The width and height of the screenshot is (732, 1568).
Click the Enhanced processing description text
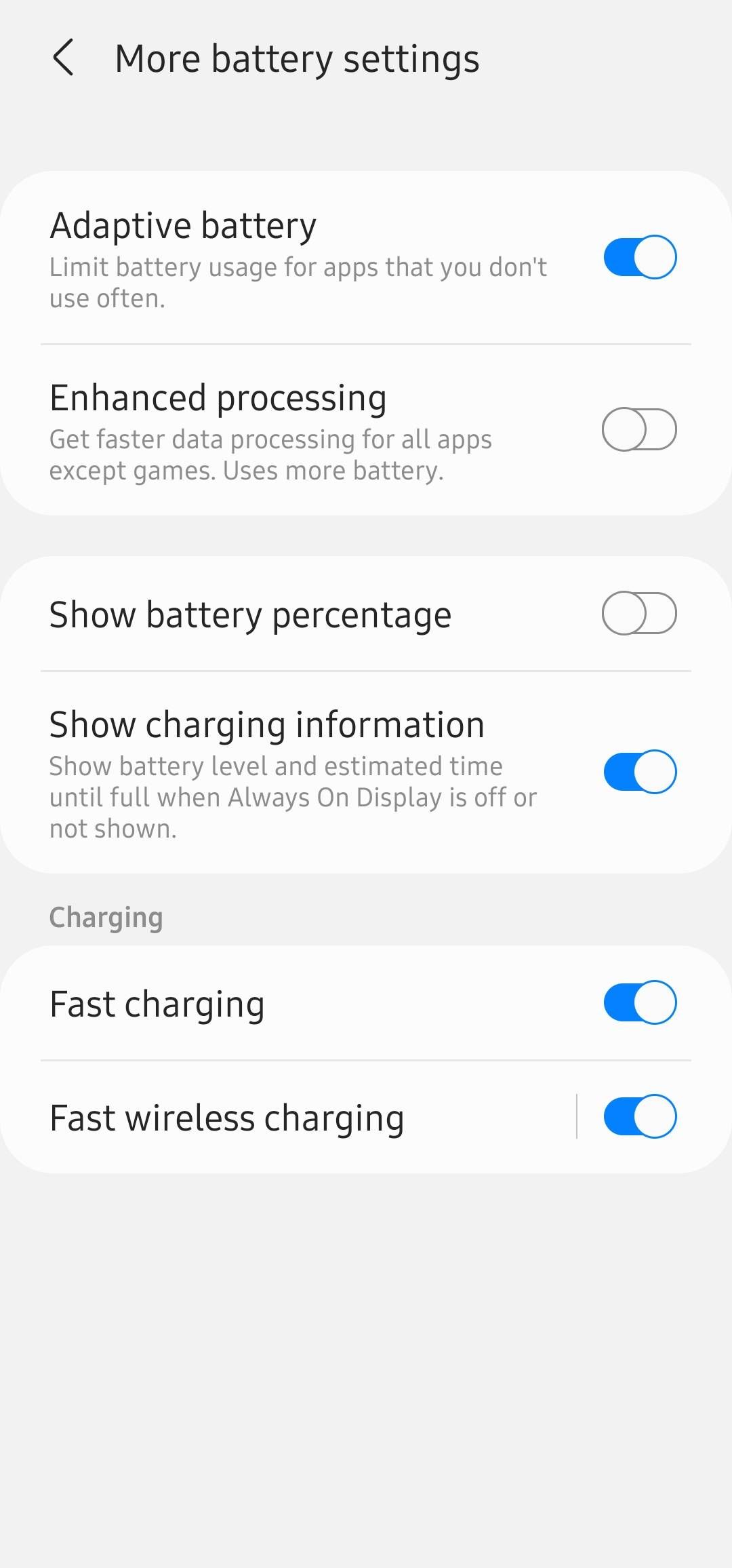click(271, 454)
